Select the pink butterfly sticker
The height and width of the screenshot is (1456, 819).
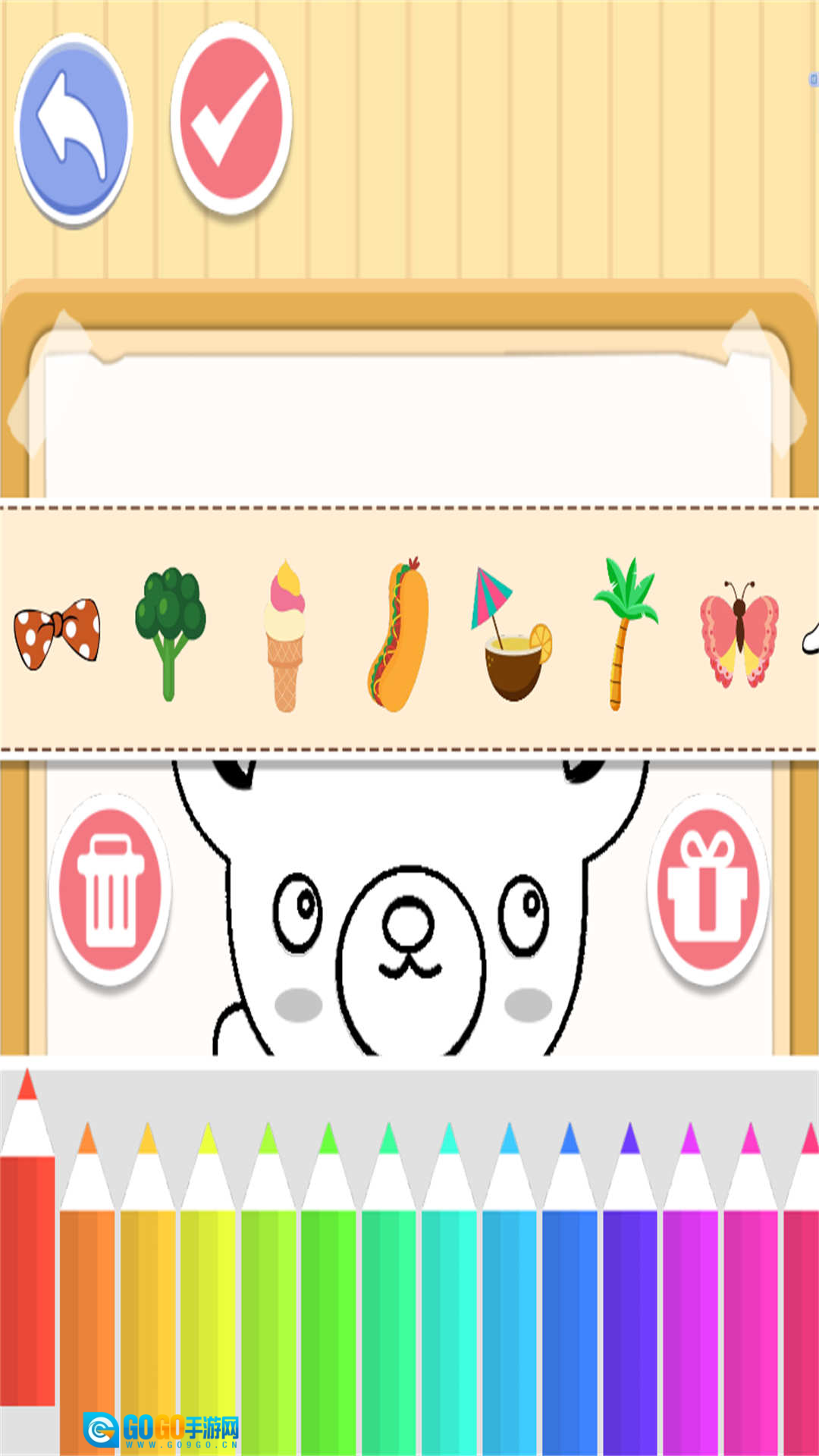click(739, 633)
